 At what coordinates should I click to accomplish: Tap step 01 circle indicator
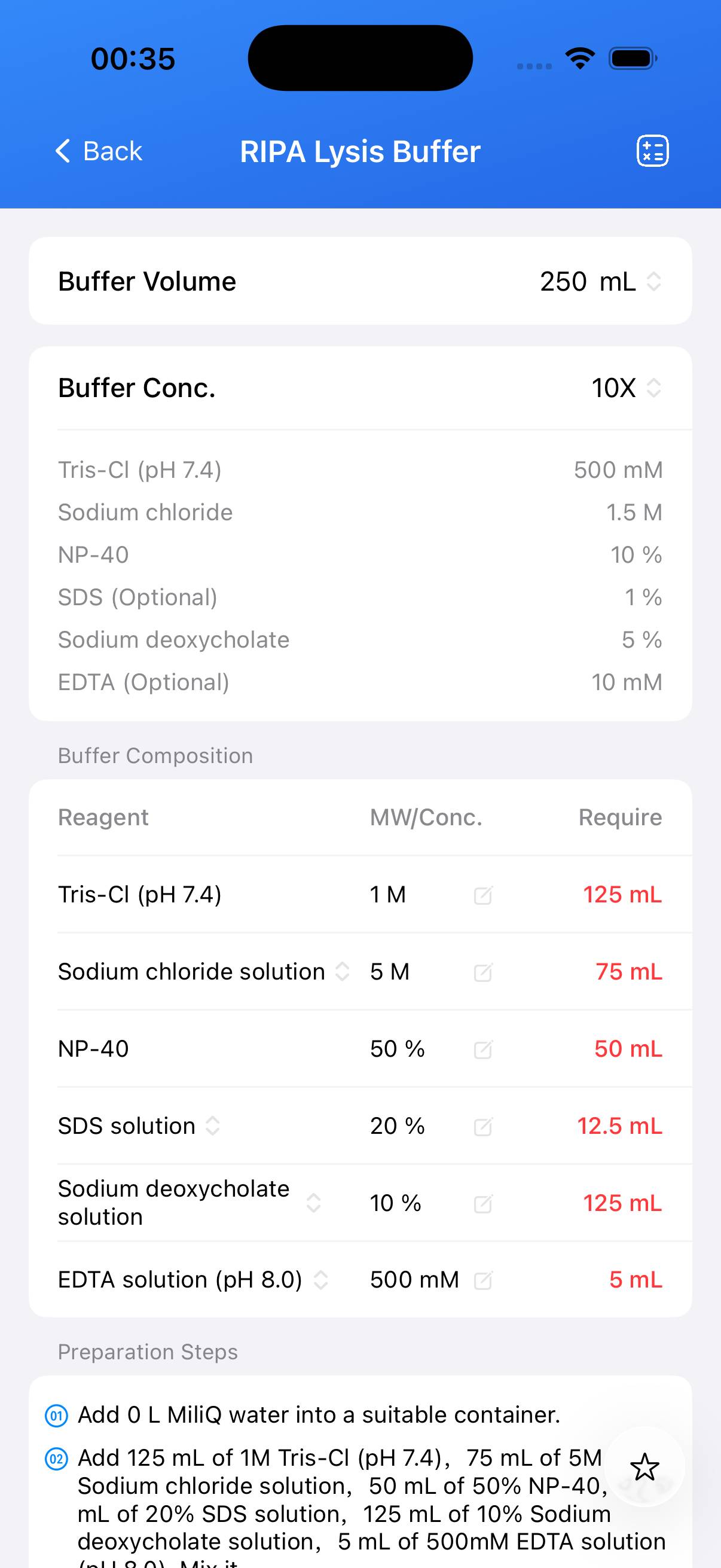click(56, 1415)
